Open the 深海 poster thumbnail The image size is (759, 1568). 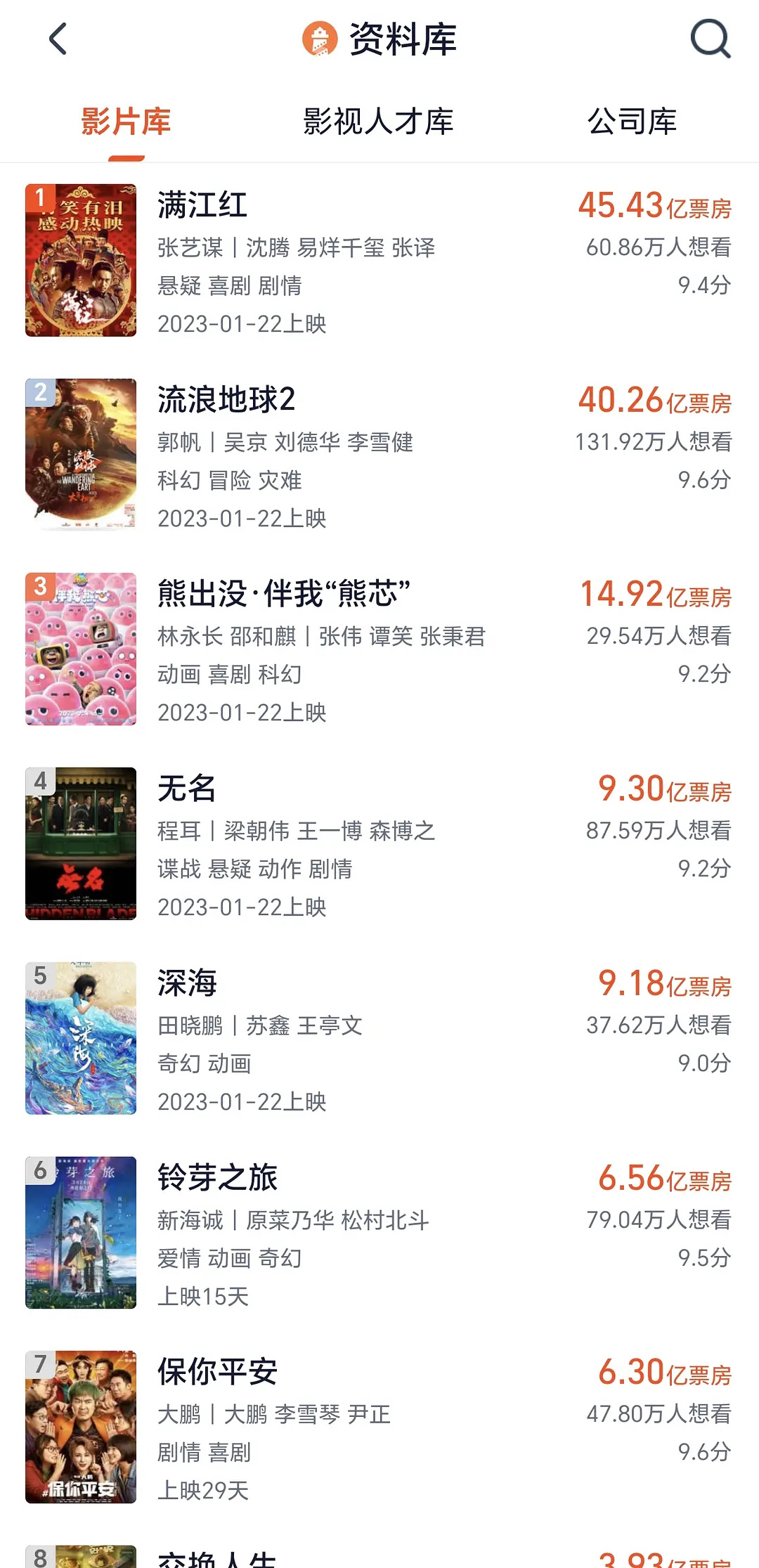pos(81,1039)
